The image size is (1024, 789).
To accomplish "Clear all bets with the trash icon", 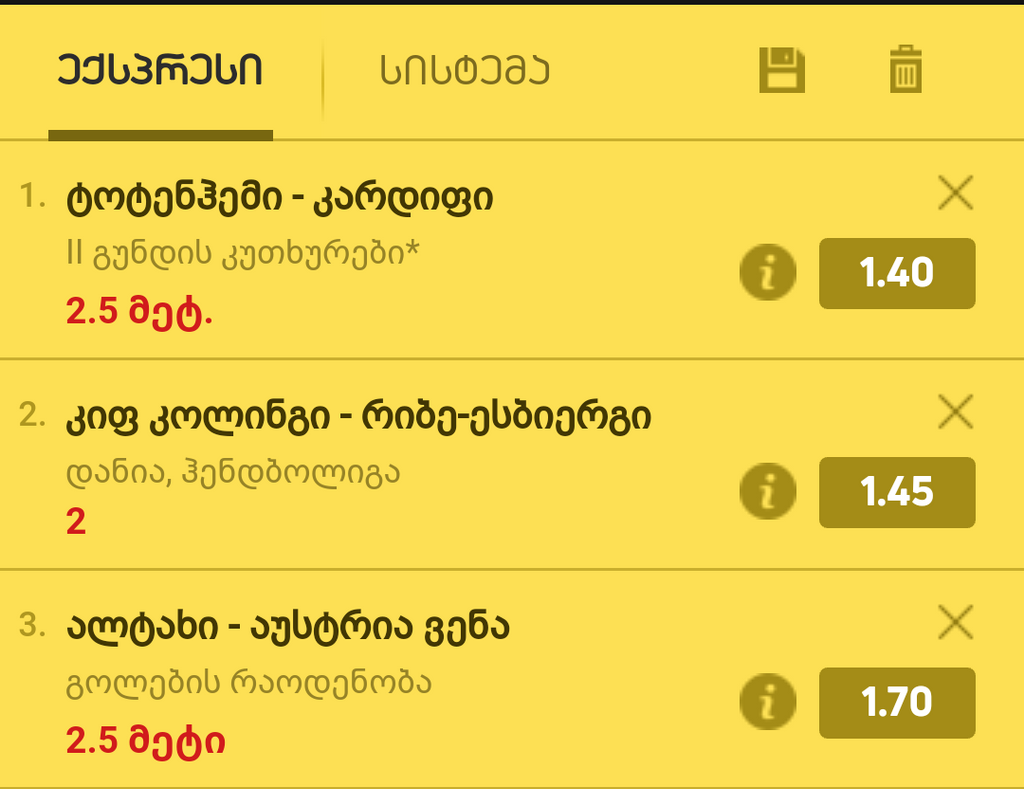I will (x=906, y=71).
